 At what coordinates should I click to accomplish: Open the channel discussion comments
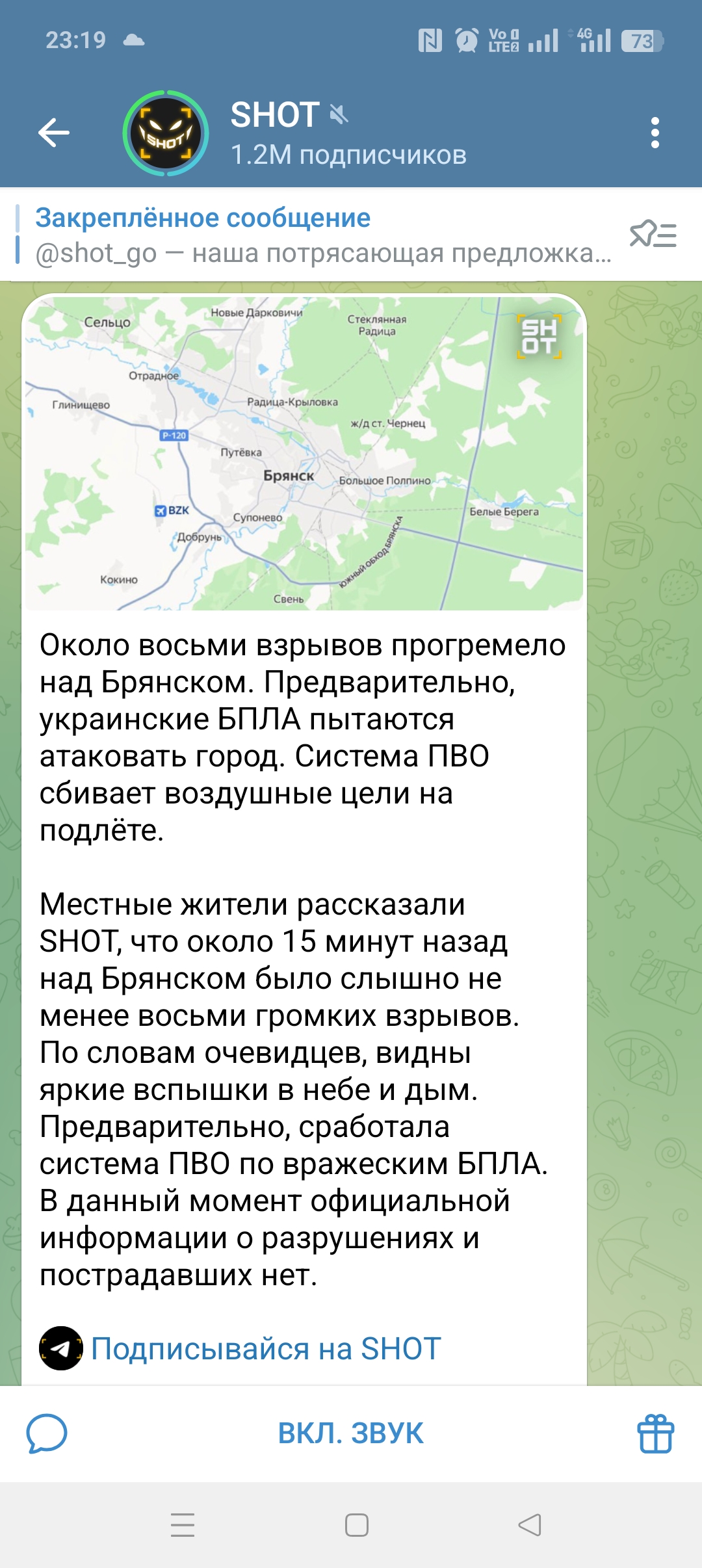[47, 1433]
